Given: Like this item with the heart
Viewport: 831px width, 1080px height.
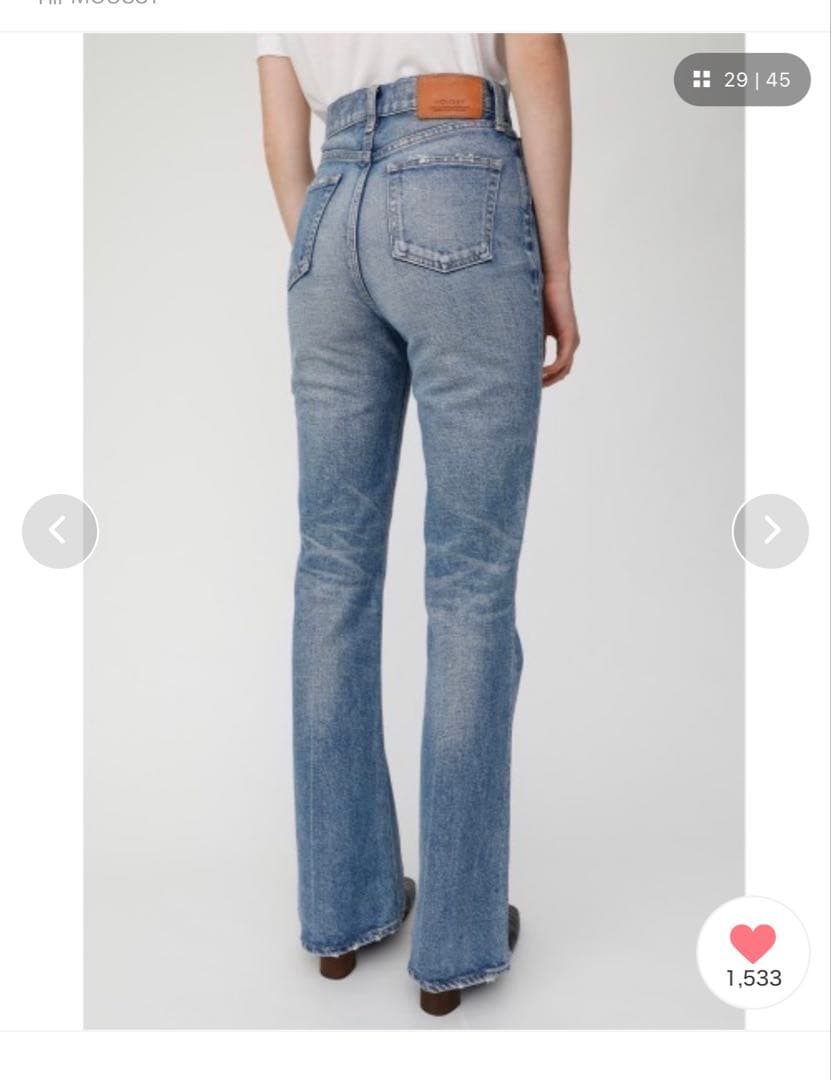Looking at the screenshot, I should pos(753,943).
